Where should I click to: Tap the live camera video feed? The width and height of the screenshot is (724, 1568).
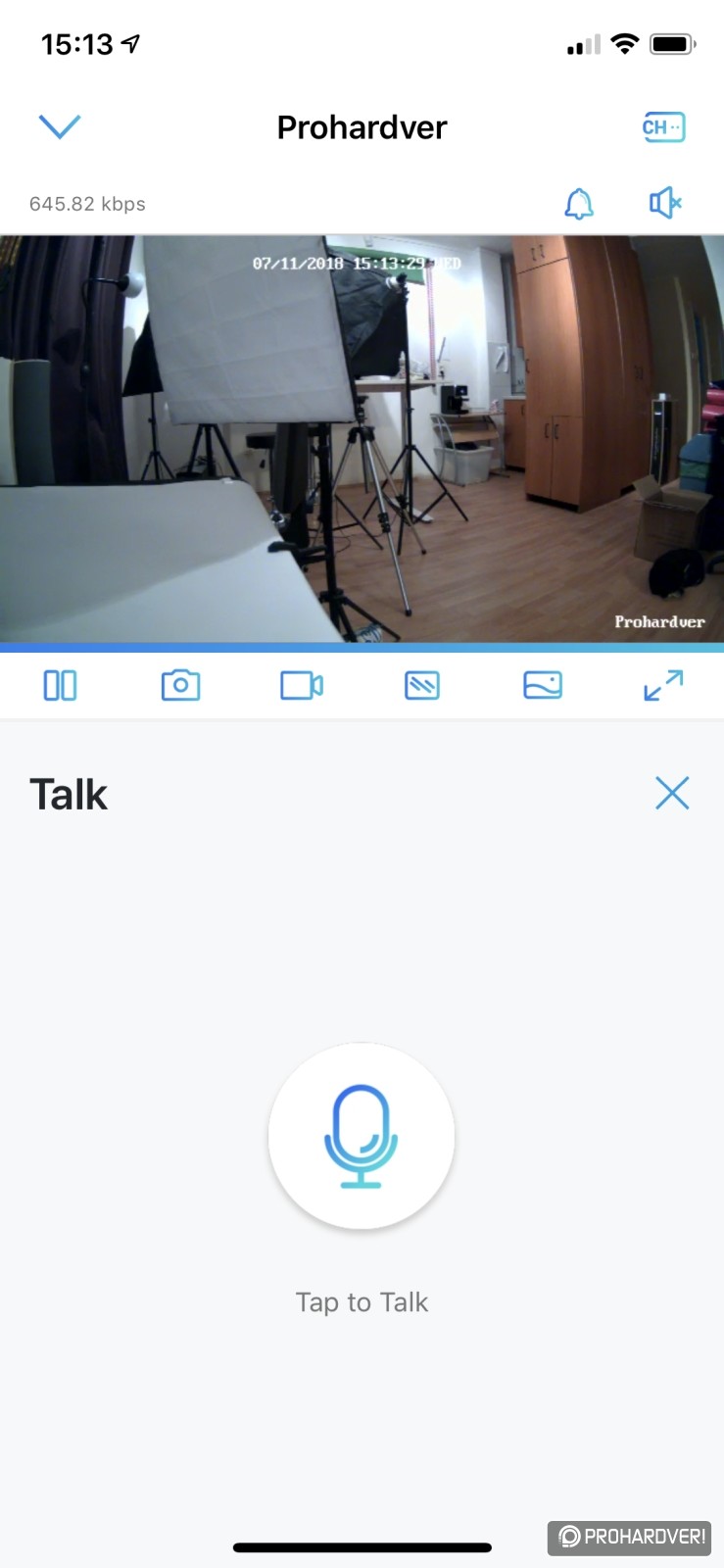click(362, 439)
